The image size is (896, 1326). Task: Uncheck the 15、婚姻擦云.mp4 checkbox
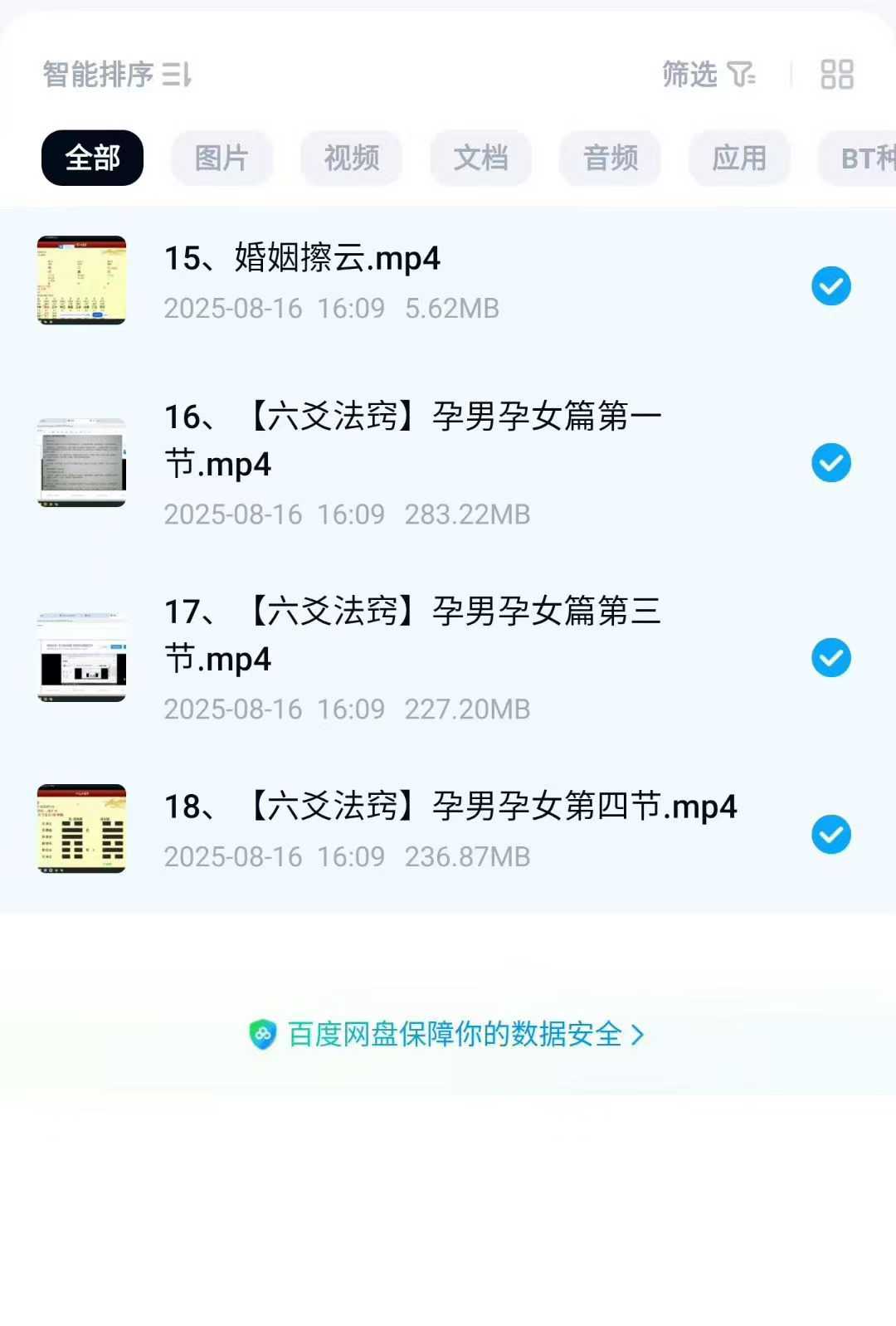pos(830,286)
